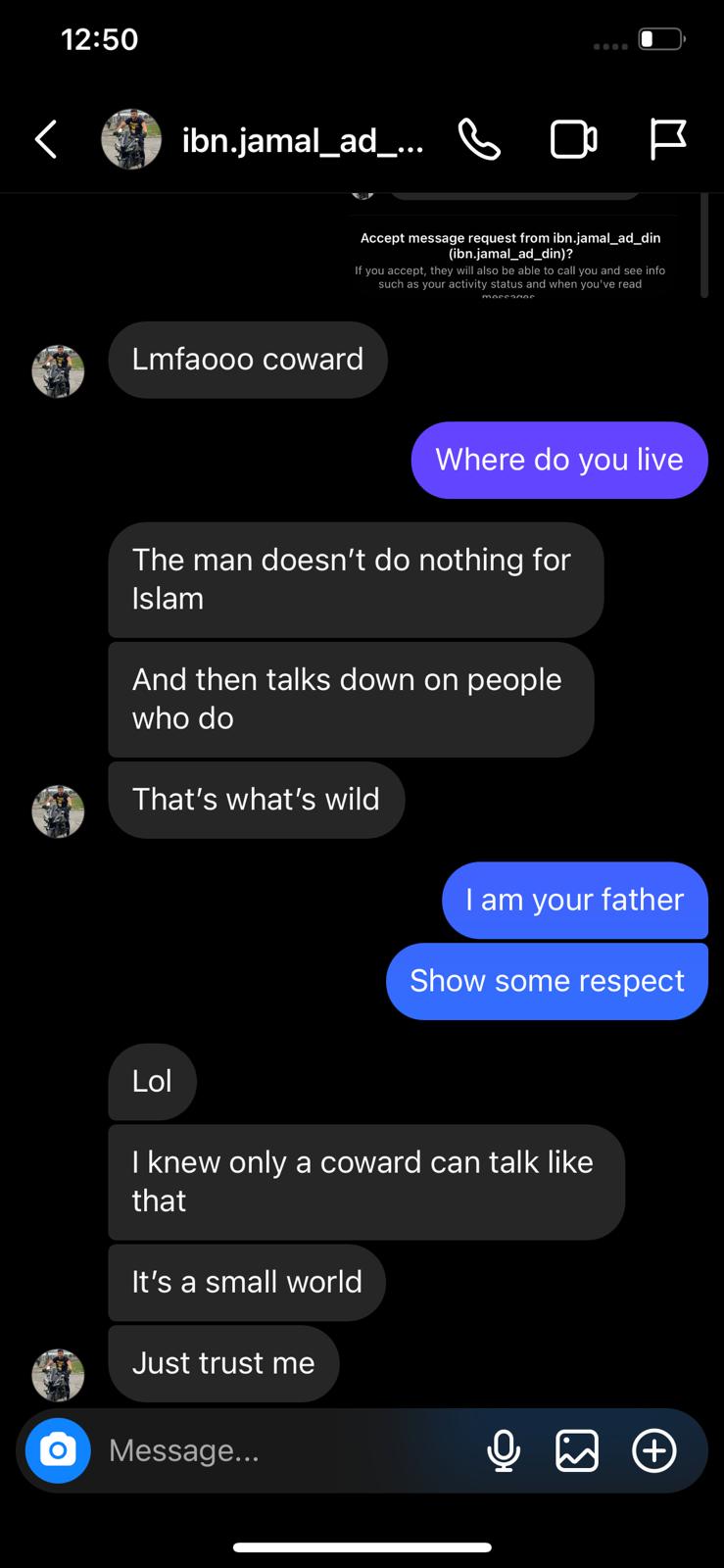724x1568 pixels.
Task: Start an audio call with ibn.jamal_ad_din
Action: pos(479,140)
